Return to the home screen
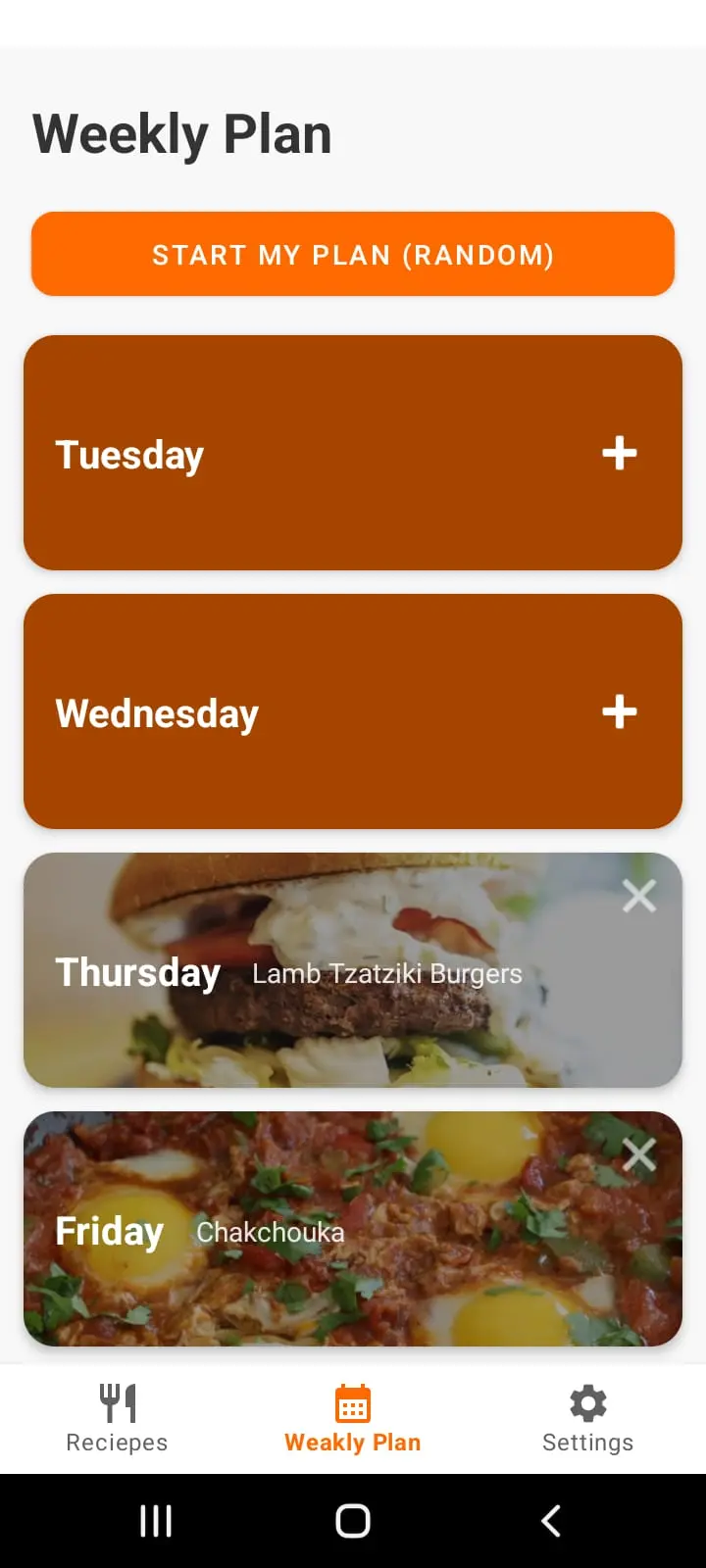Screen dimensions: 706x1568 [353, 1521]
